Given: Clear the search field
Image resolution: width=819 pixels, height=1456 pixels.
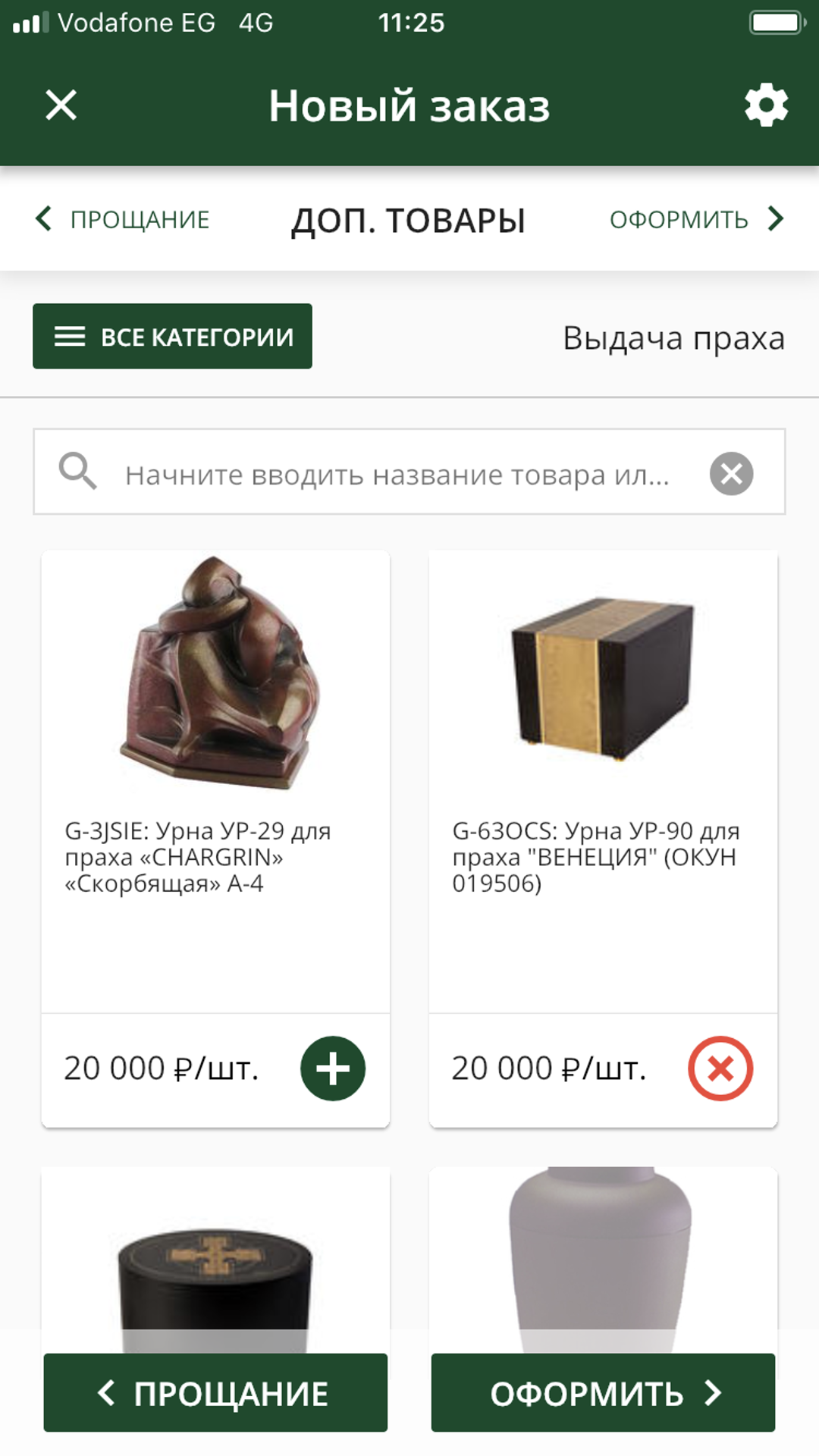Looking at the screenshot, I should pos(731,474).
